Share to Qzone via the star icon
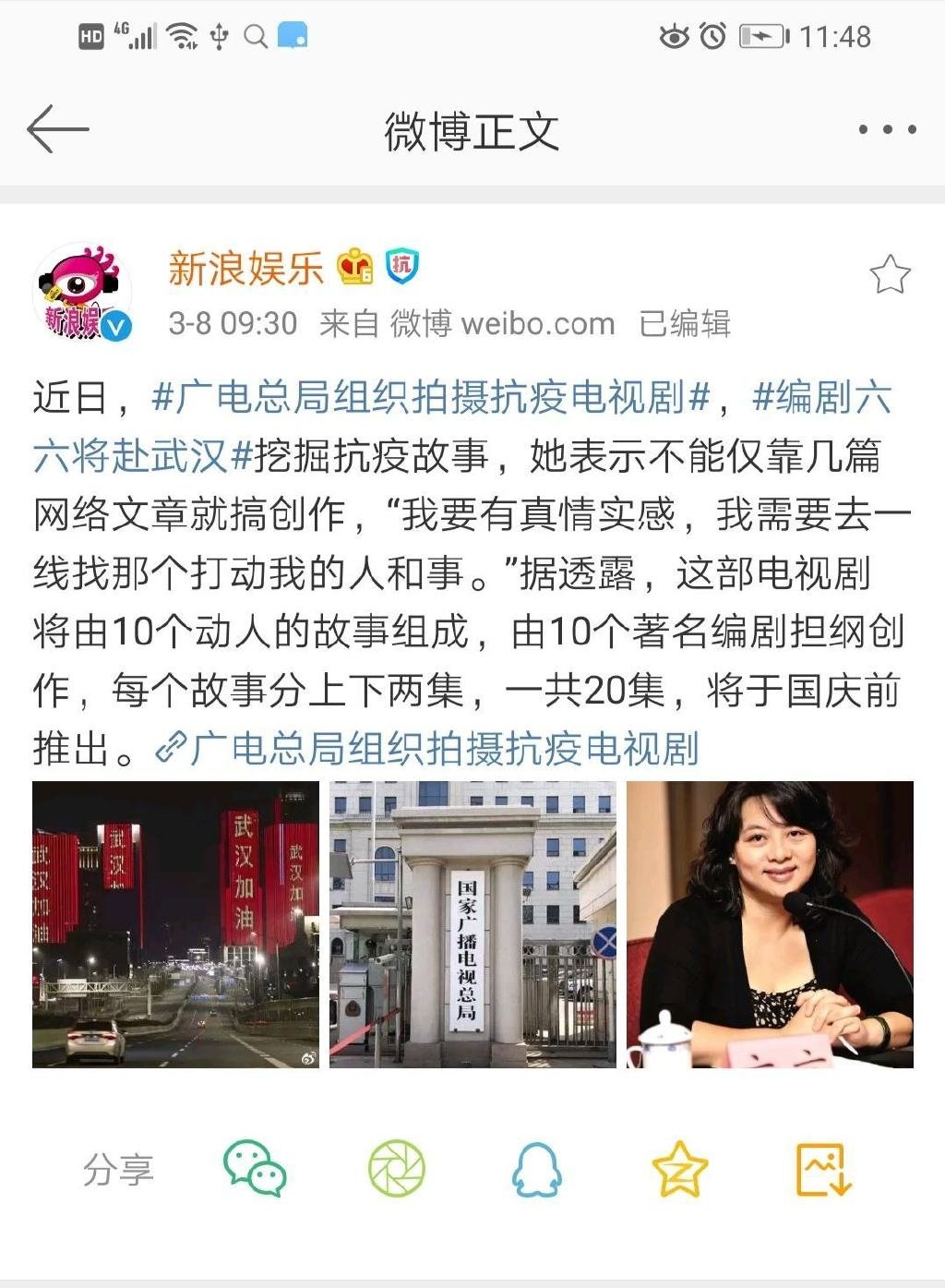The width and height of the screenshot is (945, 1288). pos(680,1169)
